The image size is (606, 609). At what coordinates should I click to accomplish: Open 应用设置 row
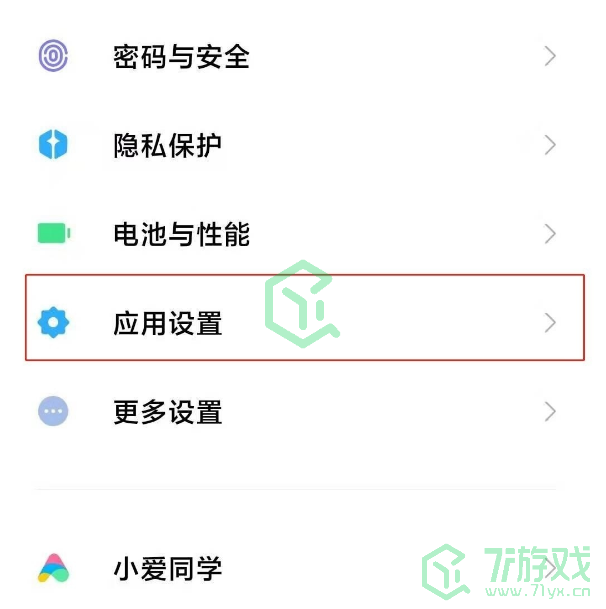168,323
